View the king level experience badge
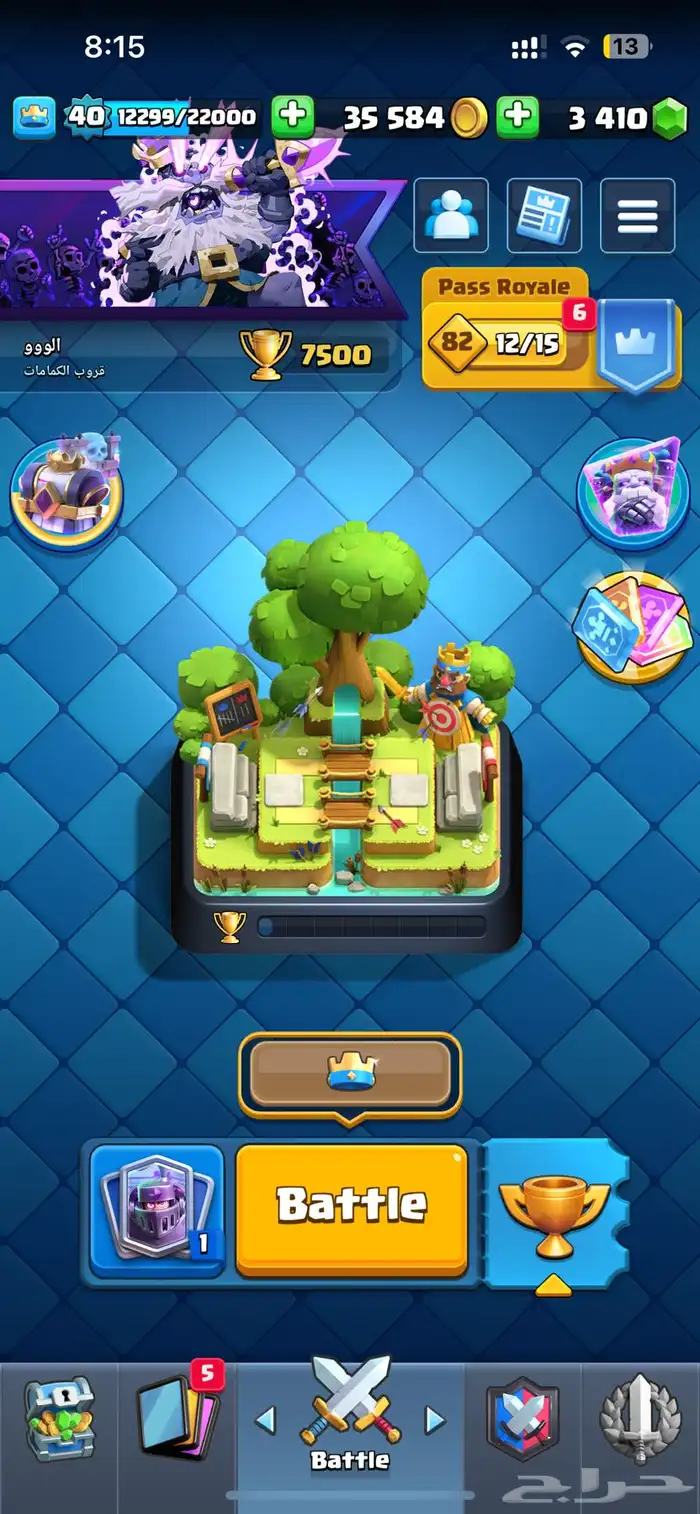 point(86,117)
